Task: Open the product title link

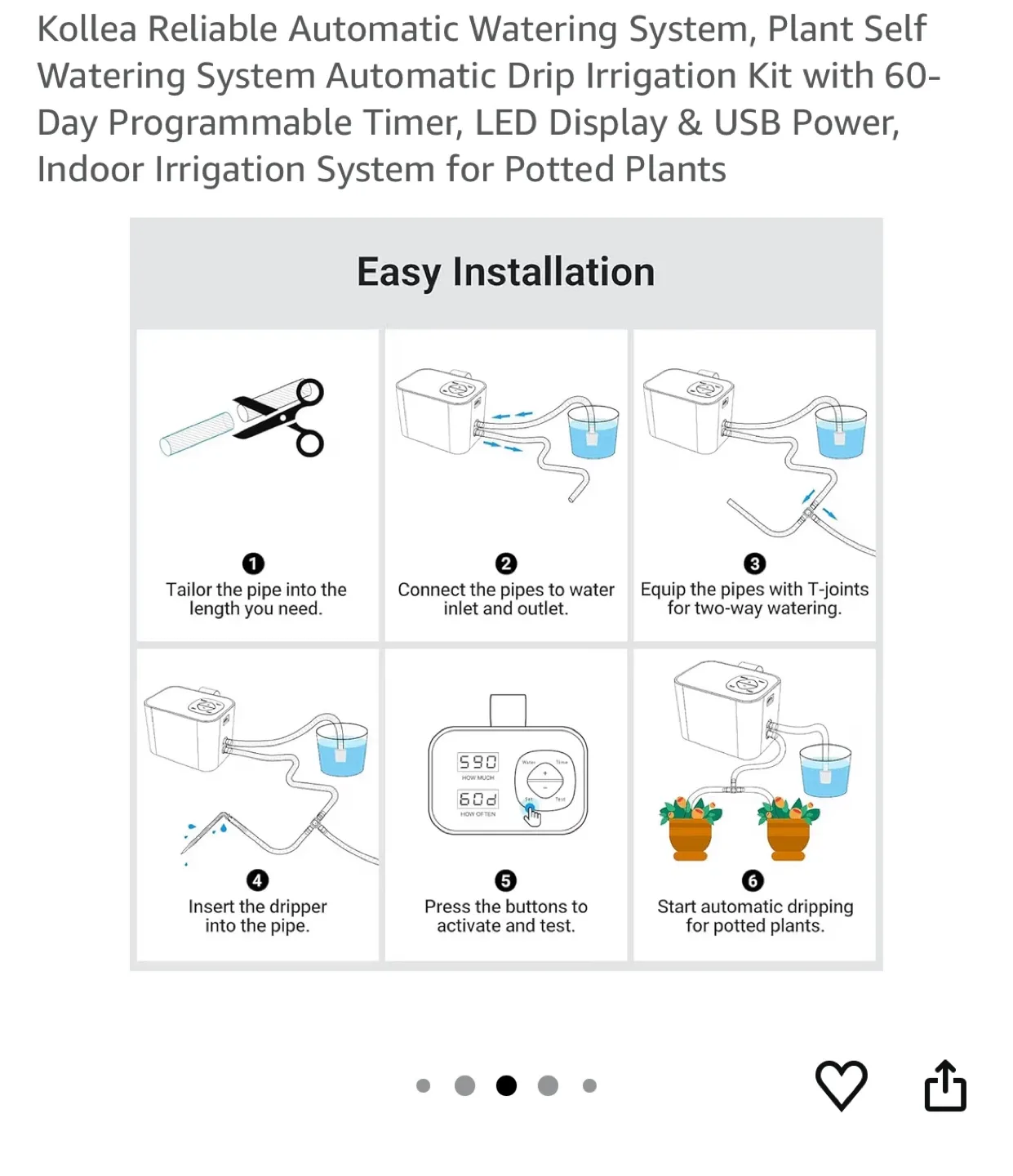Action: [x=488, y=98]
